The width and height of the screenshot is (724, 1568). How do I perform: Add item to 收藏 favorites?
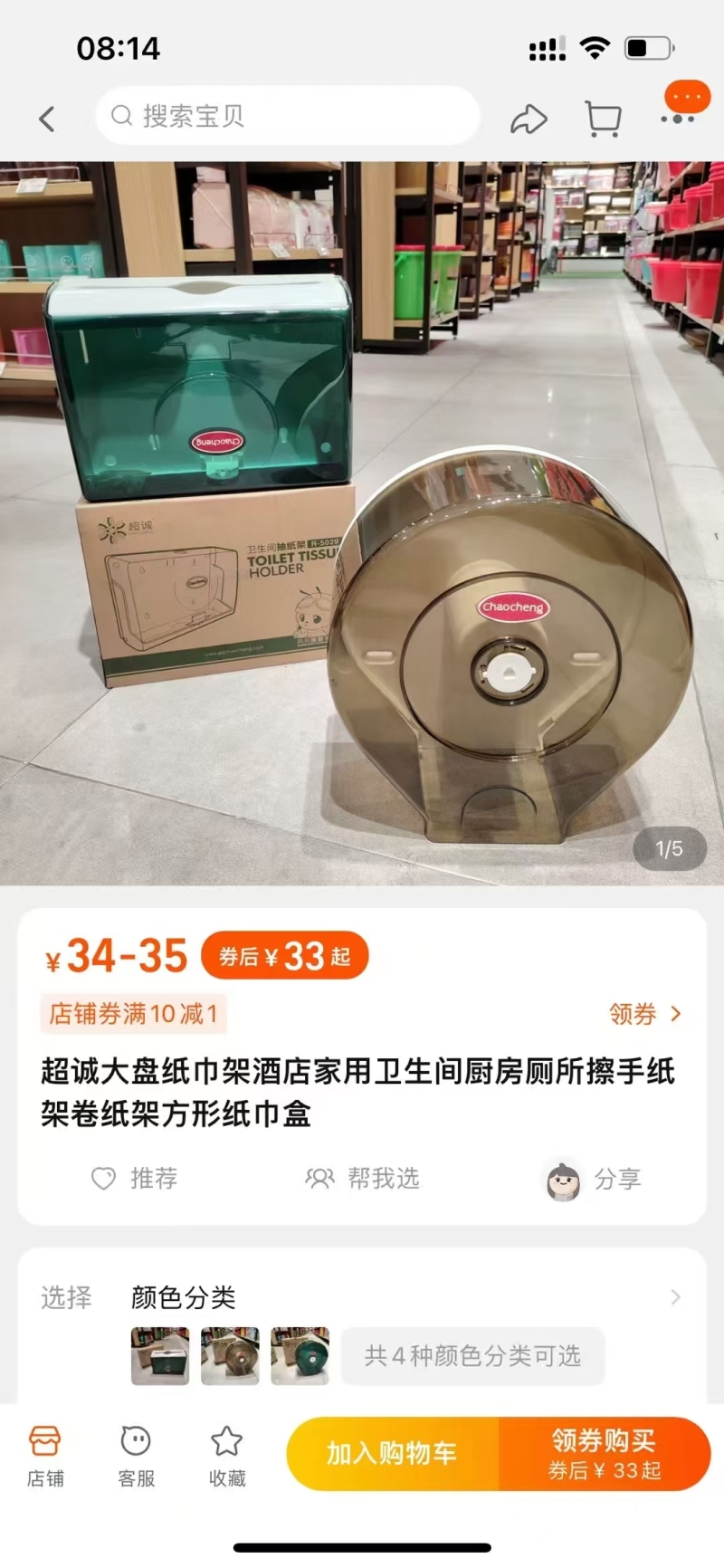tap(226, 1454)
